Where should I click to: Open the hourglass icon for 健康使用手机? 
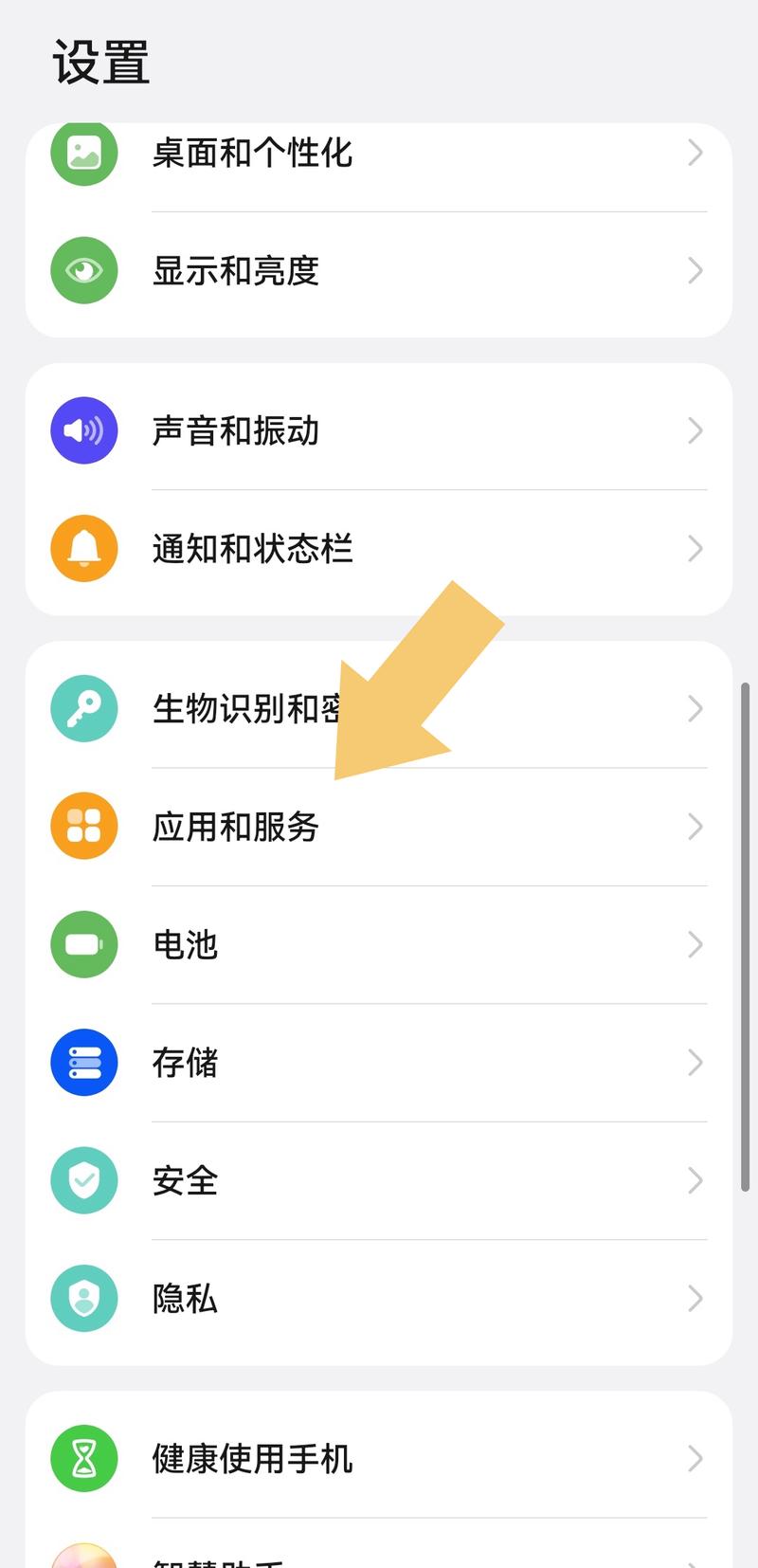tap(83, 1459)
